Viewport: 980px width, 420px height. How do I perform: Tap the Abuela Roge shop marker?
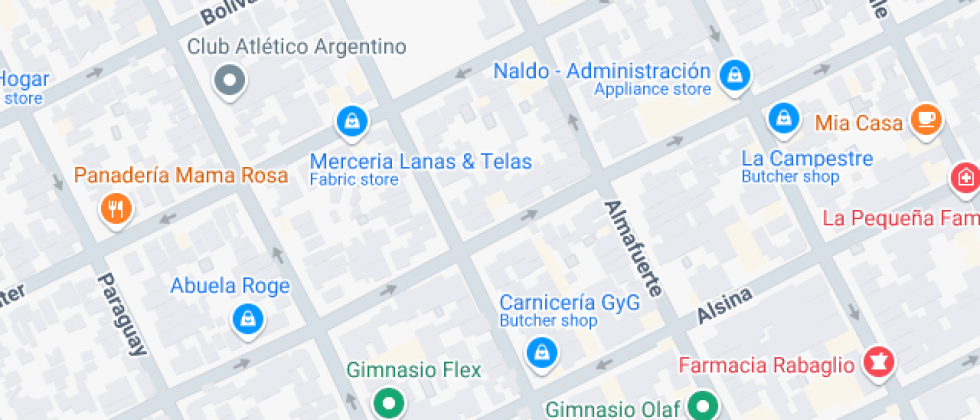(246, 319)
